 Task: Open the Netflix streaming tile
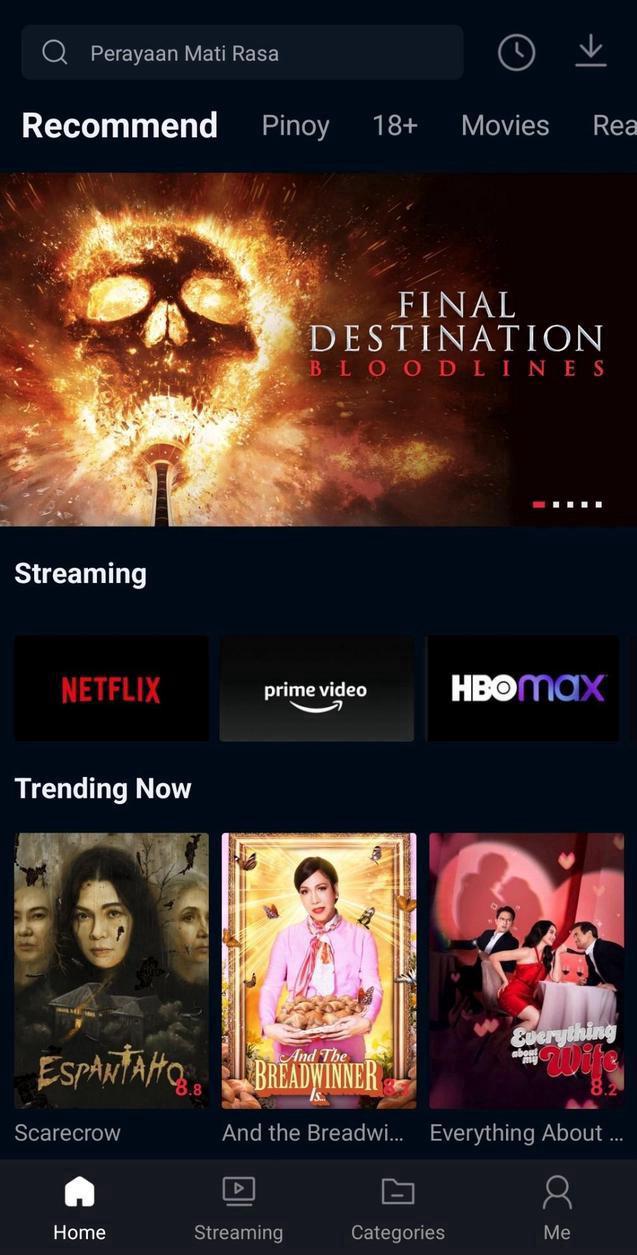coord(111,689)
